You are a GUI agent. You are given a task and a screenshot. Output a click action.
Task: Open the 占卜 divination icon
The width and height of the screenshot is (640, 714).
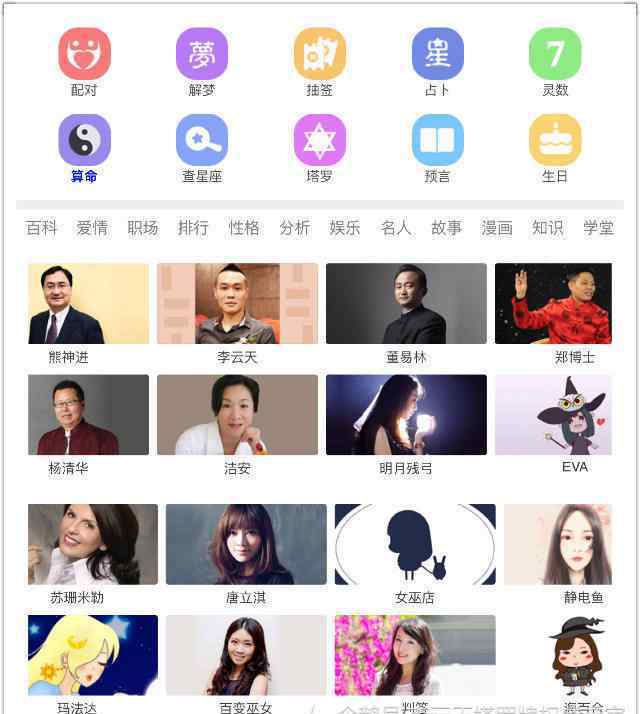(x=438, y=54)
